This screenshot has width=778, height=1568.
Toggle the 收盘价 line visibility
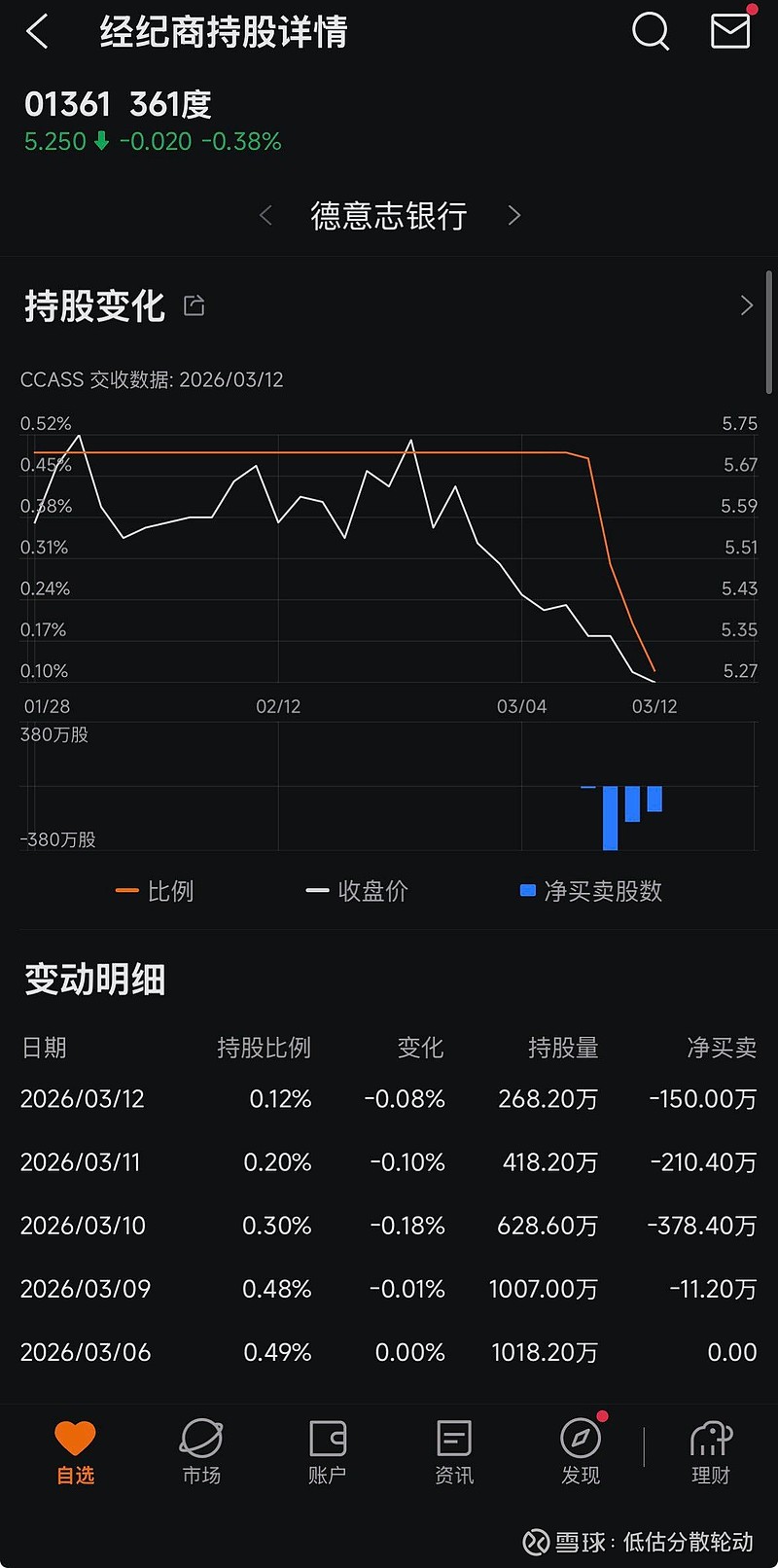357,891
